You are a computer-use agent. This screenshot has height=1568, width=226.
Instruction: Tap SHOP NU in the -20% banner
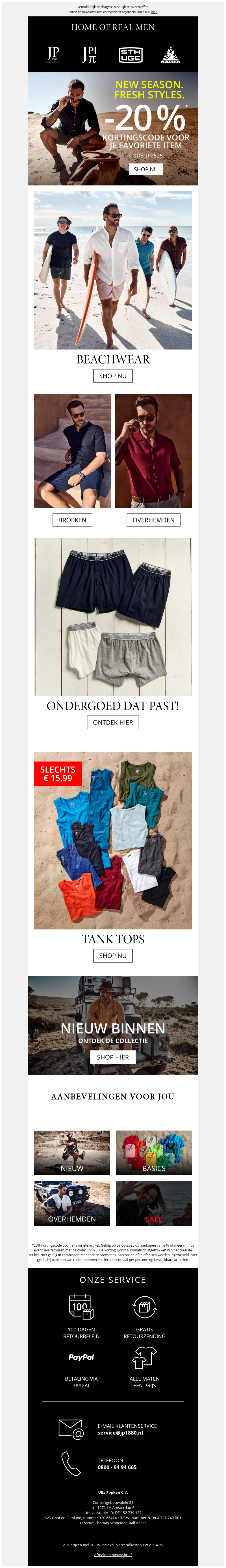(x=145, y=169)
